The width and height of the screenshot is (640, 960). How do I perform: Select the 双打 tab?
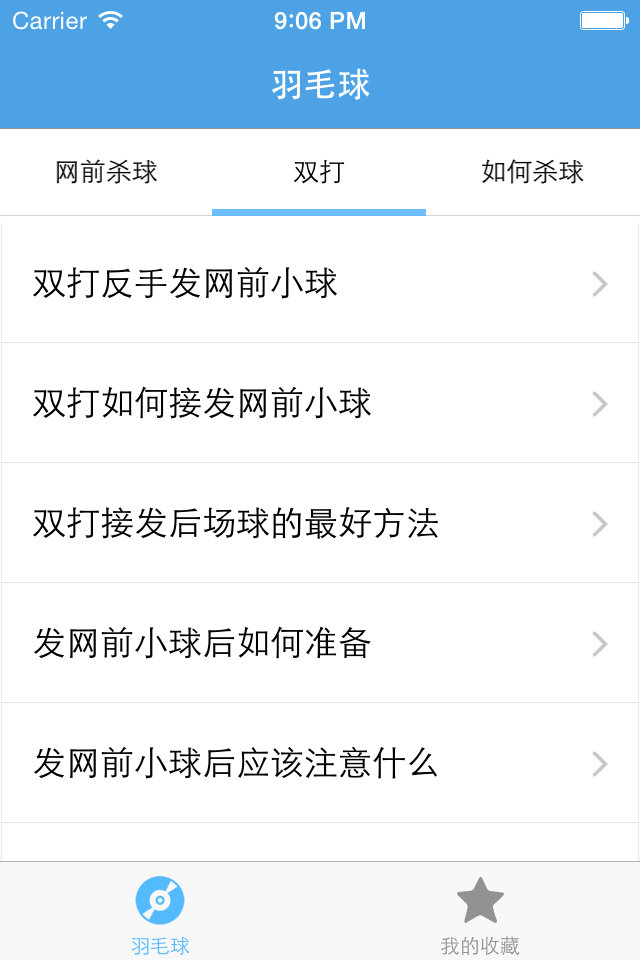pyautogui.click(x=319, y=172)
